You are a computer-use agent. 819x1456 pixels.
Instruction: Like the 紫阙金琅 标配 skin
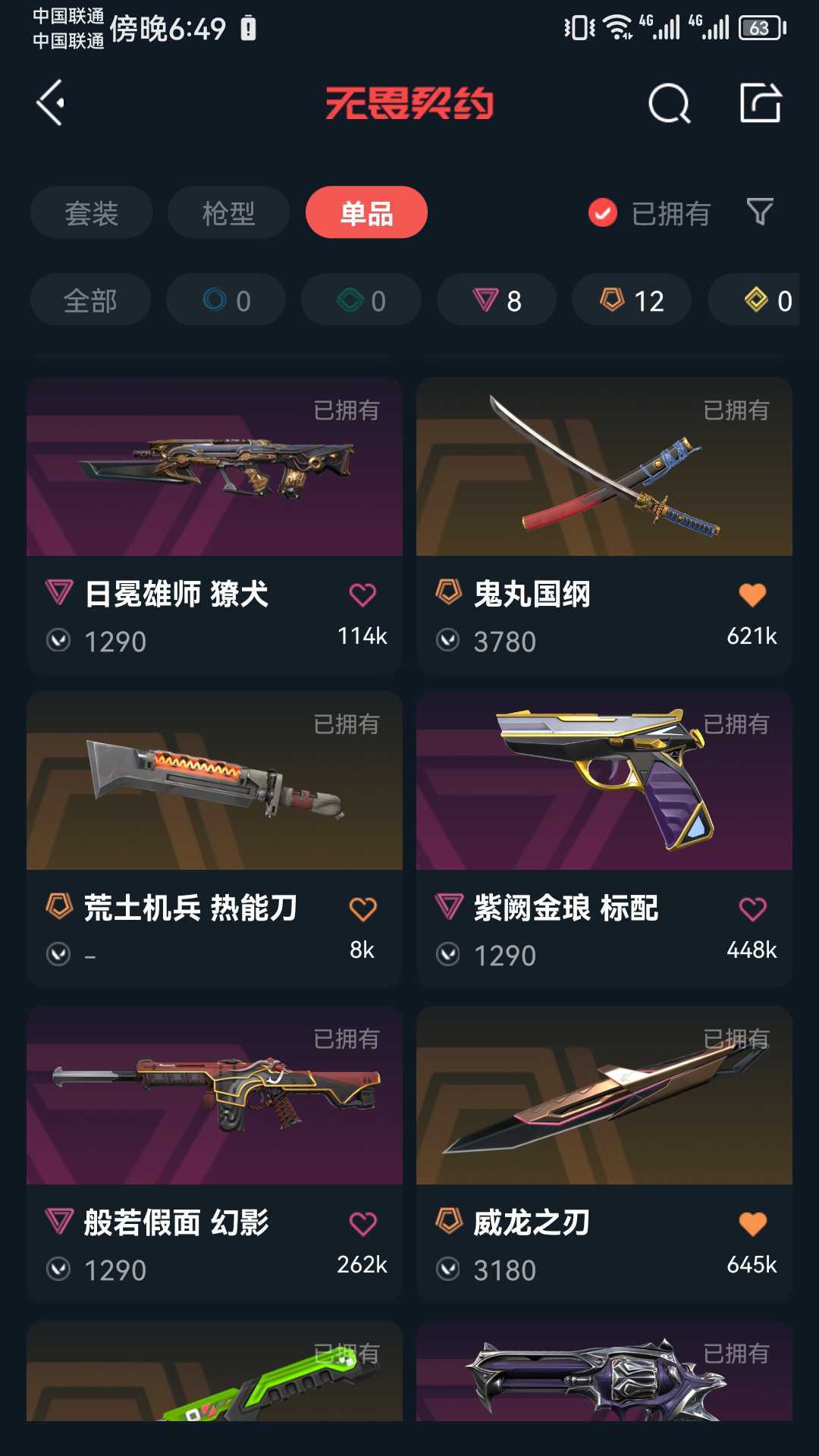[x=752, y=908]
